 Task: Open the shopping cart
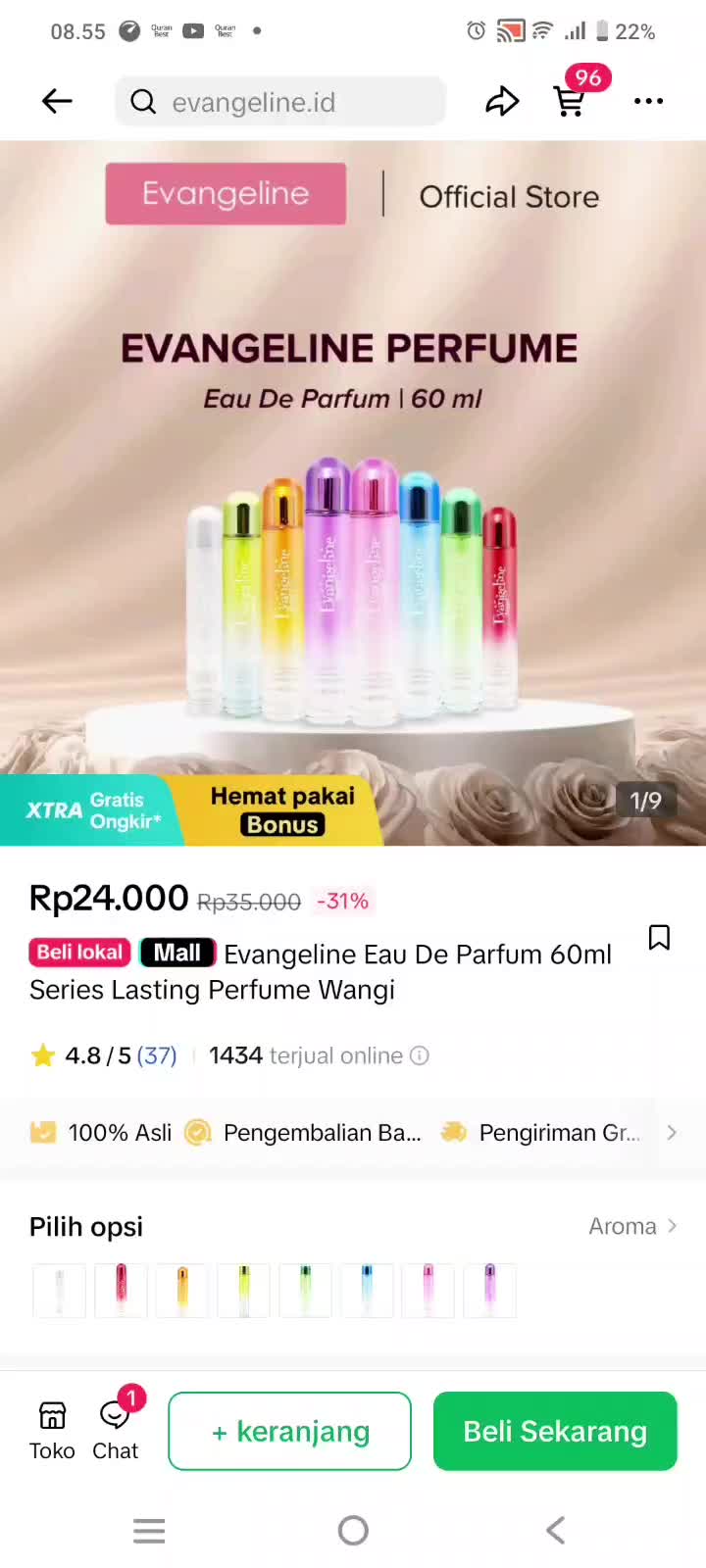571,101
